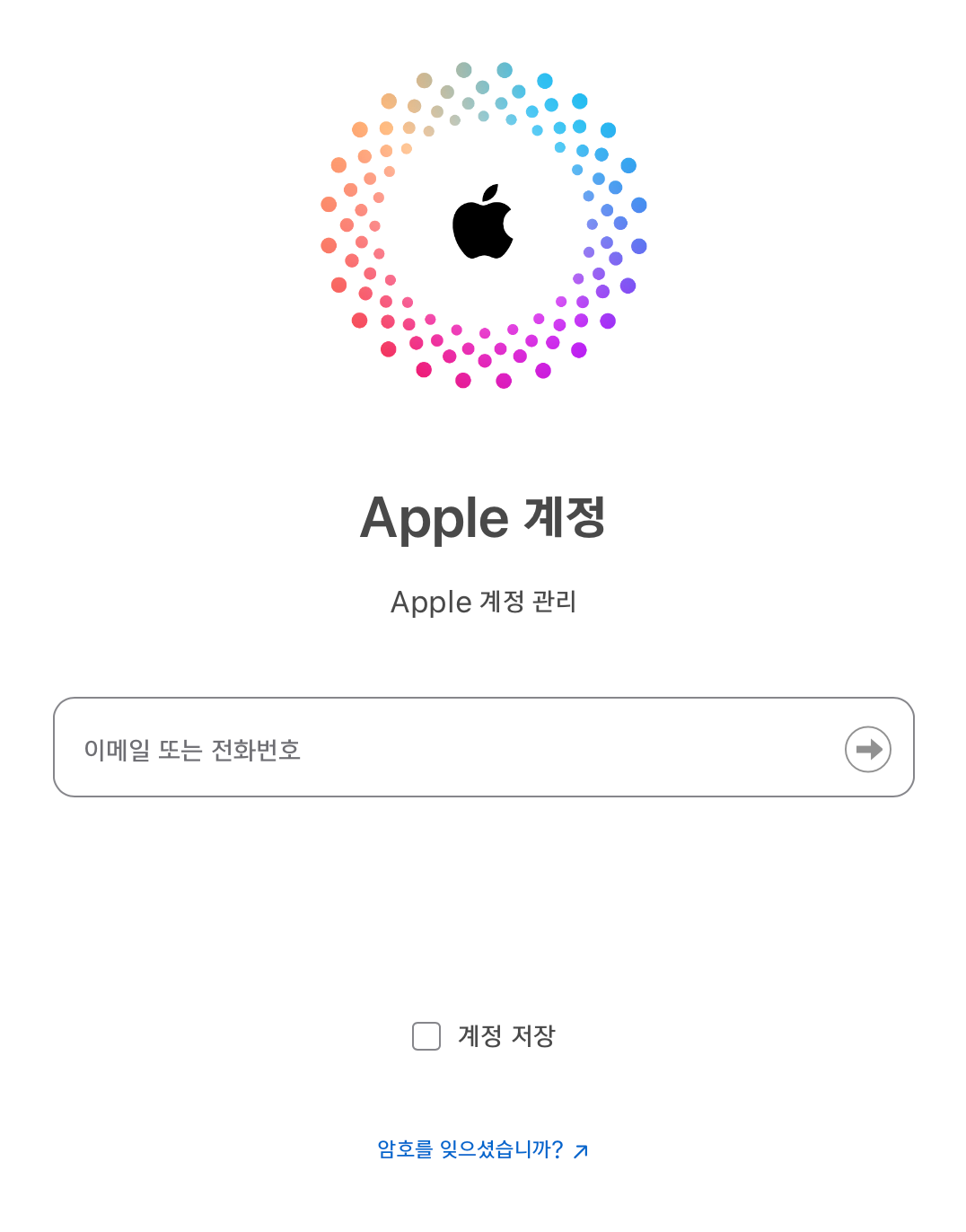Select the Apple 계정 page heading
Image resolution: width=966 pixels, height=1232 pixels.
pos(483,516)
